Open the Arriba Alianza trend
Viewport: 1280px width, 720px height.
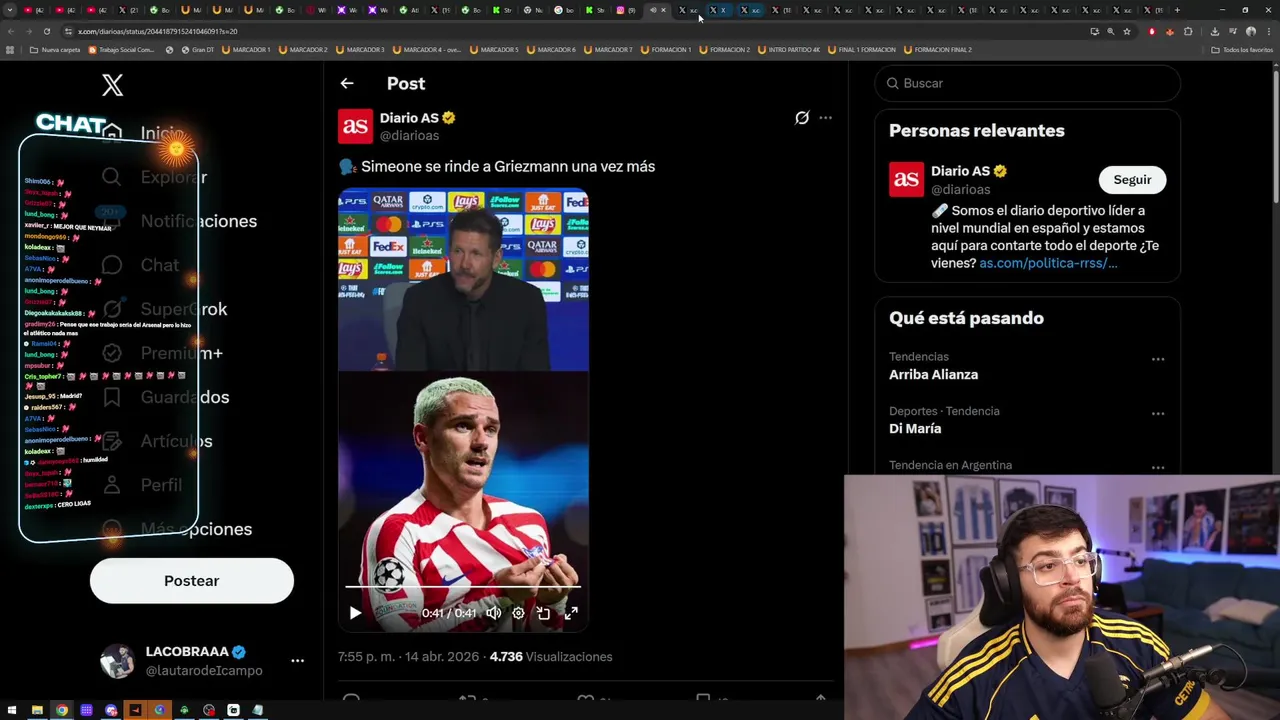(x=933, y=374)
